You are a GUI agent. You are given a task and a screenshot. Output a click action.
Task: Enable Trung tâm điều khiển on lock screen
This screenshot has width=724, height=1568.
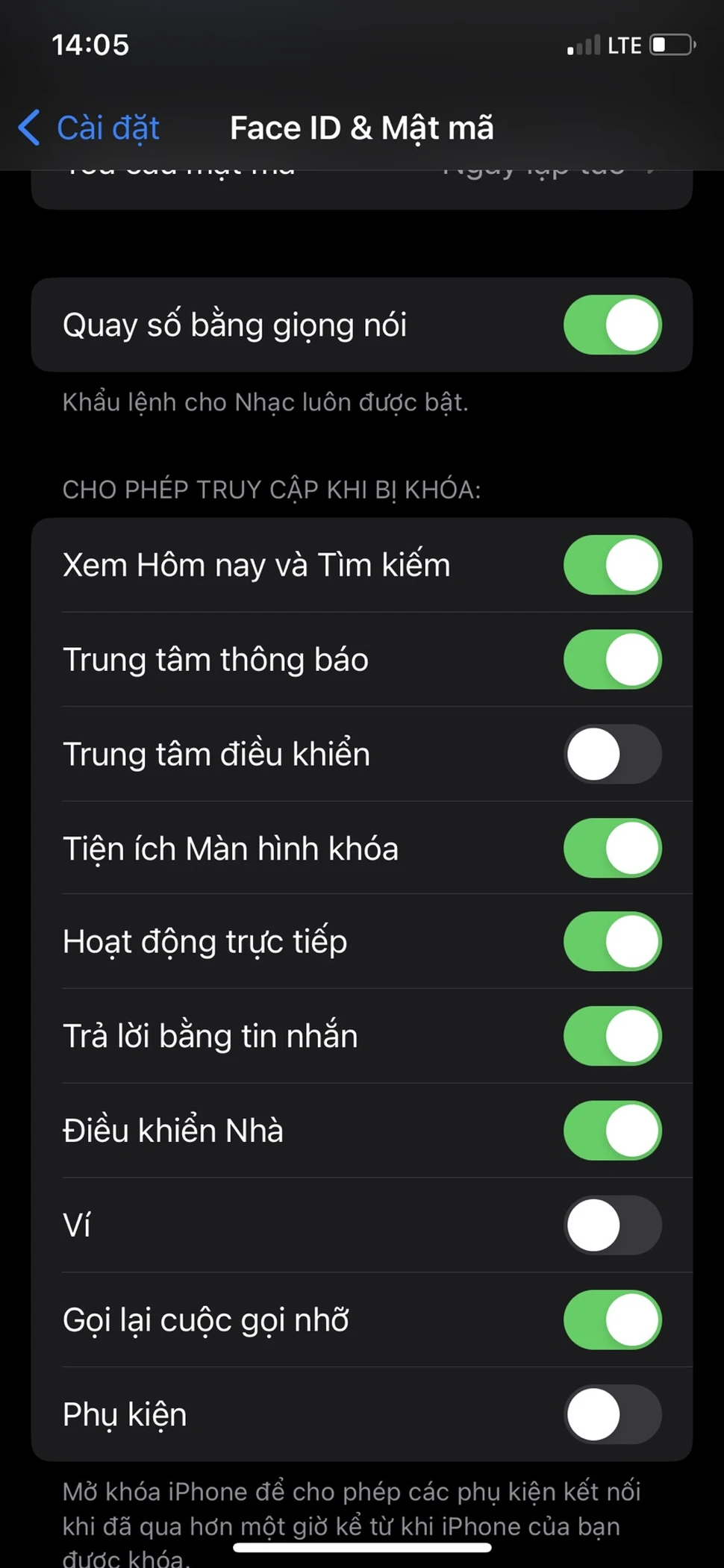(x=612, y=755)
